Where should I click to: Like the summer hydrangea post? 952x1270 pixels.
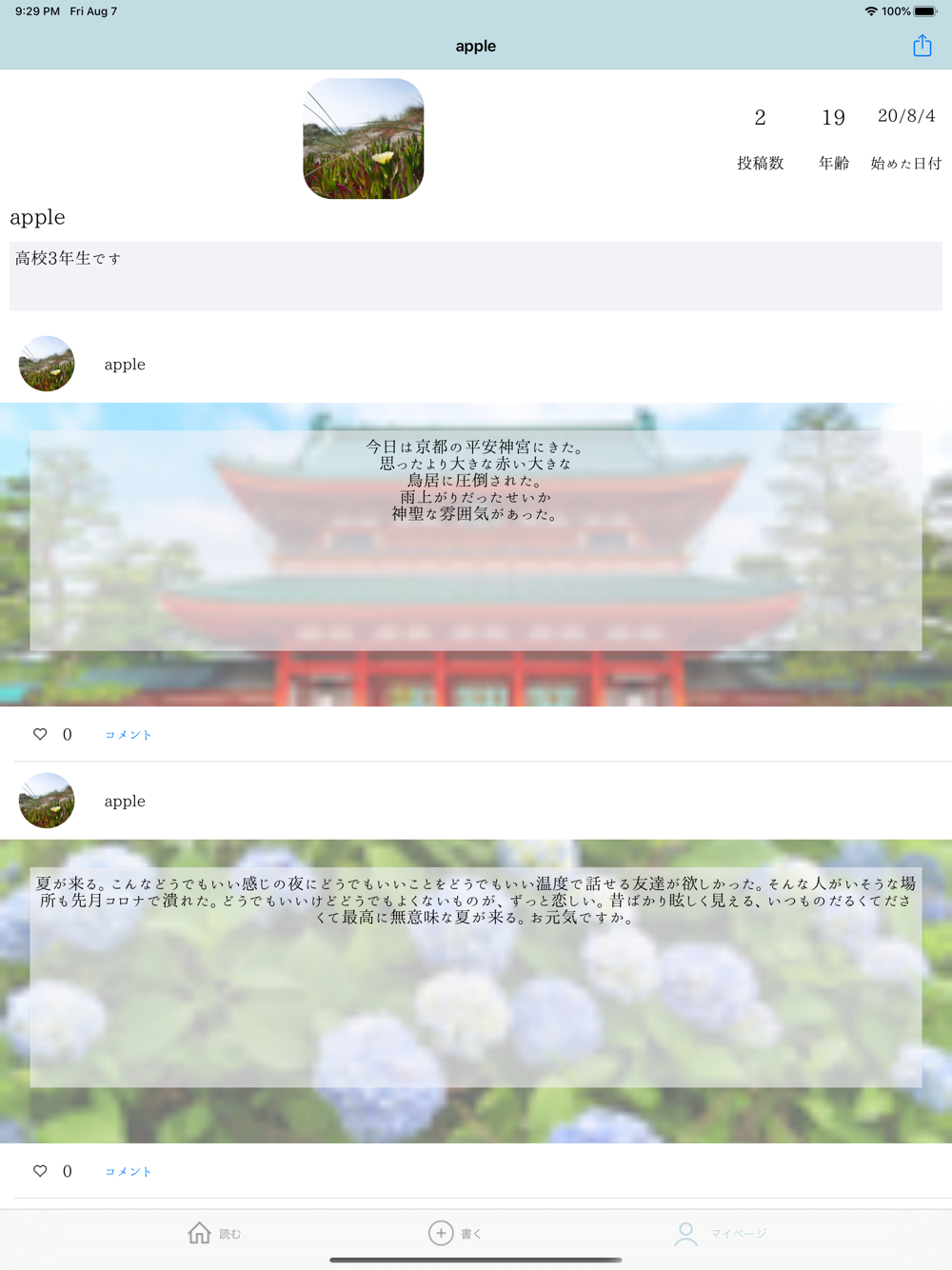(40, 1171)
